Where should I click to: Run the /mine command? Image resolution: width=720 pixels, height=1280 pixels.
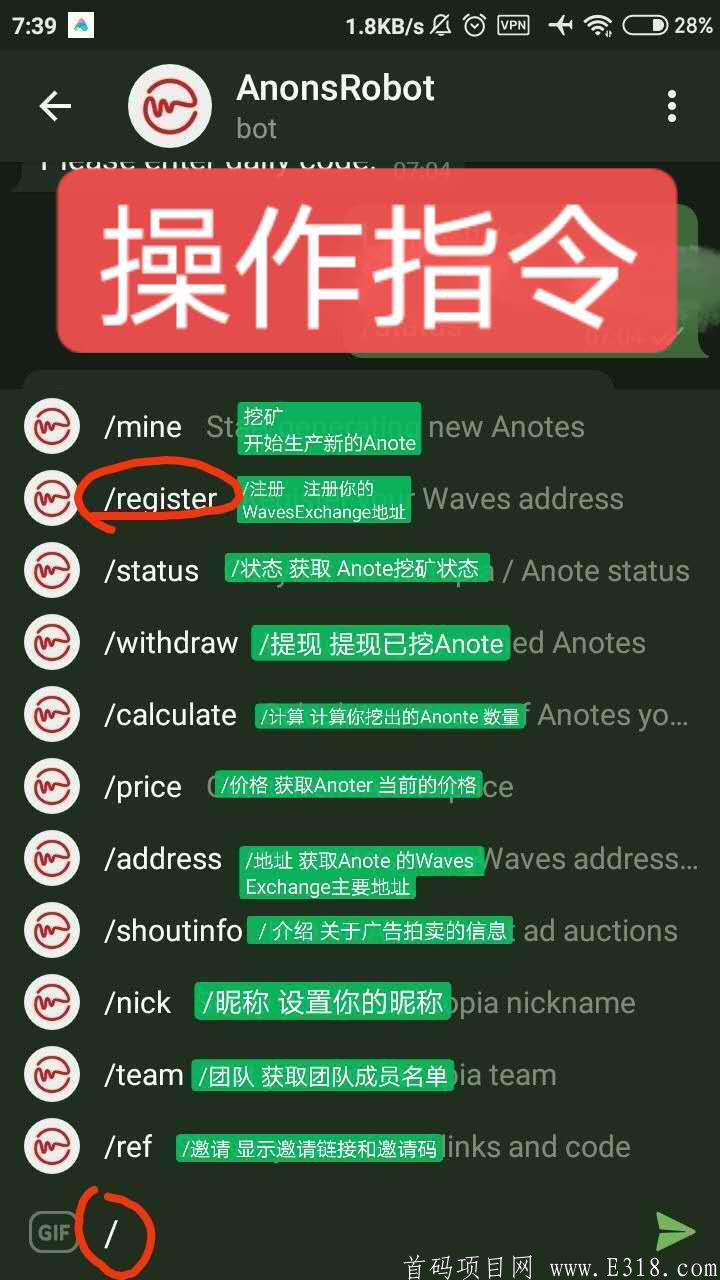(142, 426)
